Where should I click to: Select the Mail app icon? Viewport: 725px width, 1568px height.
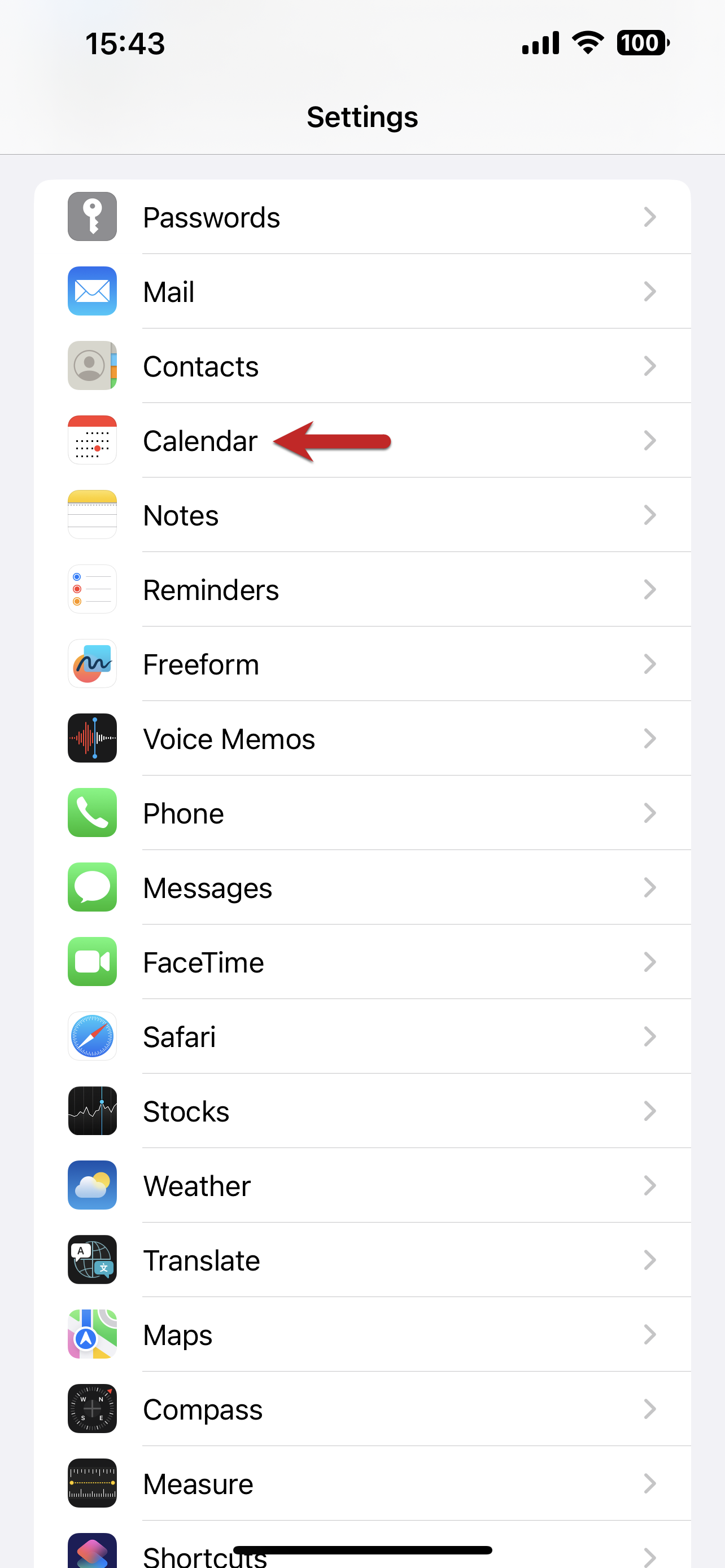click(92, 291)
